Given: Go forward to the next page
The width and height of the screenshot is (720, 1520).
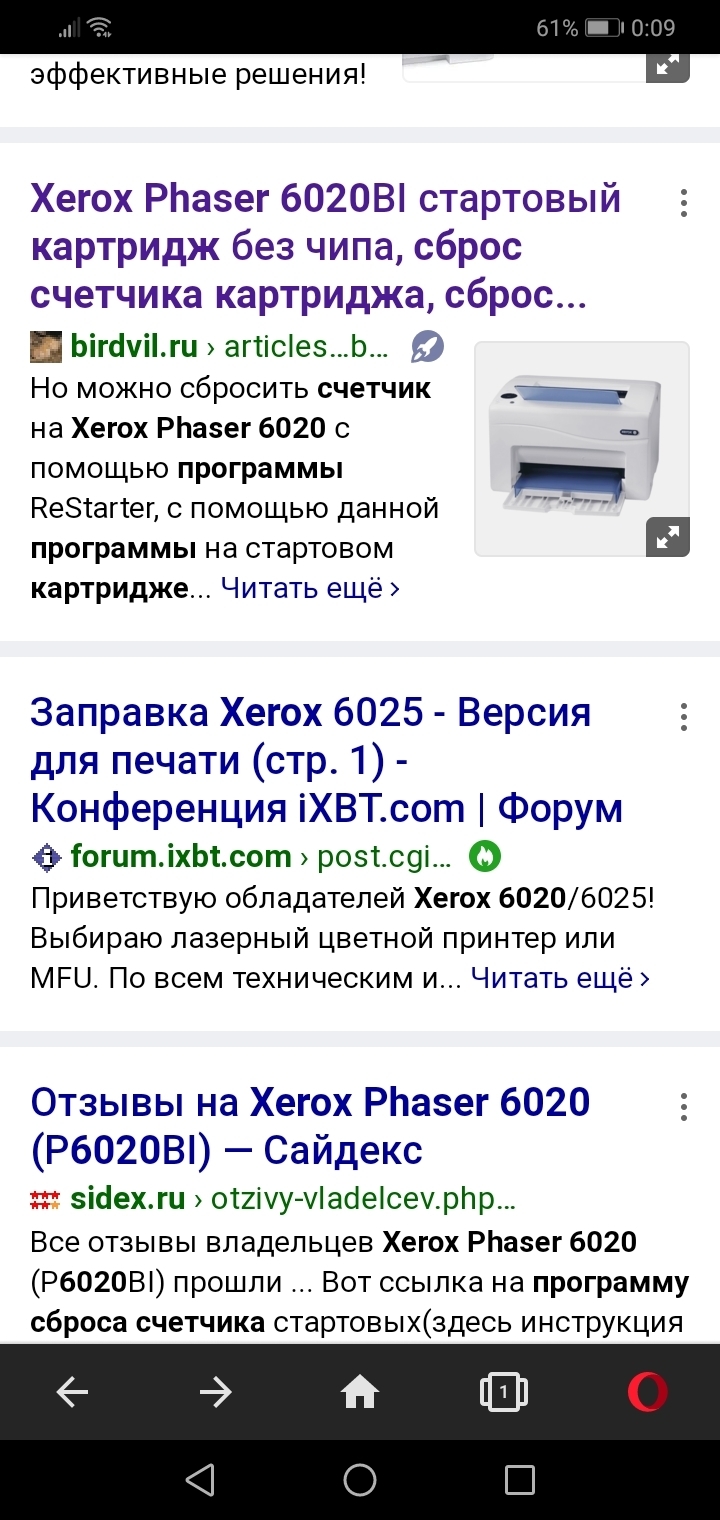Looking at the screenshot, I should click(x=216, y=1392).
